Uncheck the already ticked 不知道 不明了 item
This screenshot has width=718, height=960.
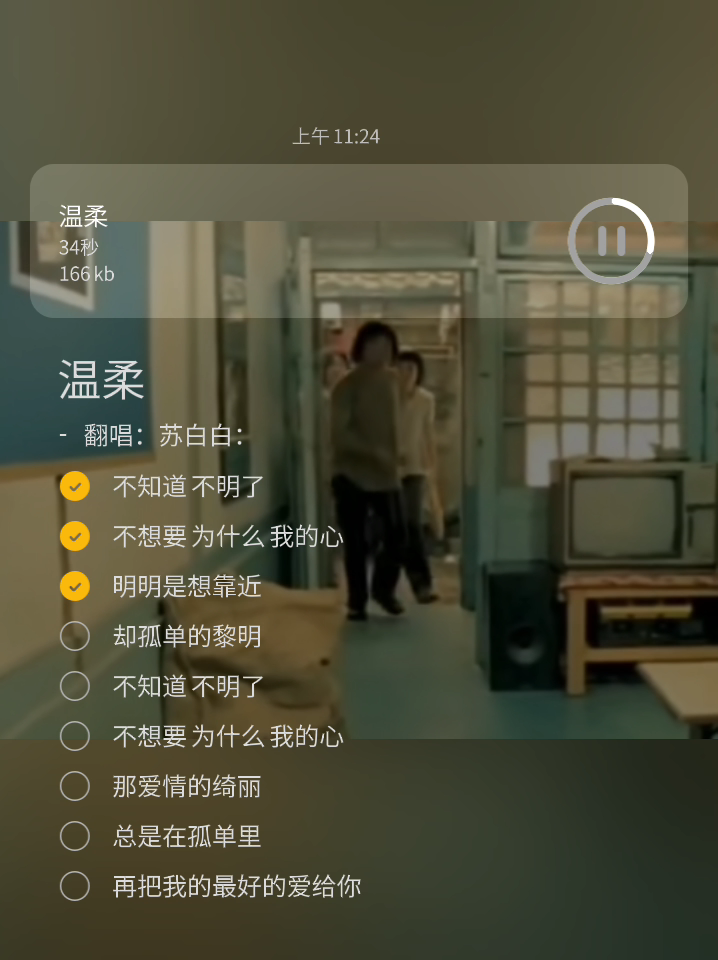tap(75, 486)
